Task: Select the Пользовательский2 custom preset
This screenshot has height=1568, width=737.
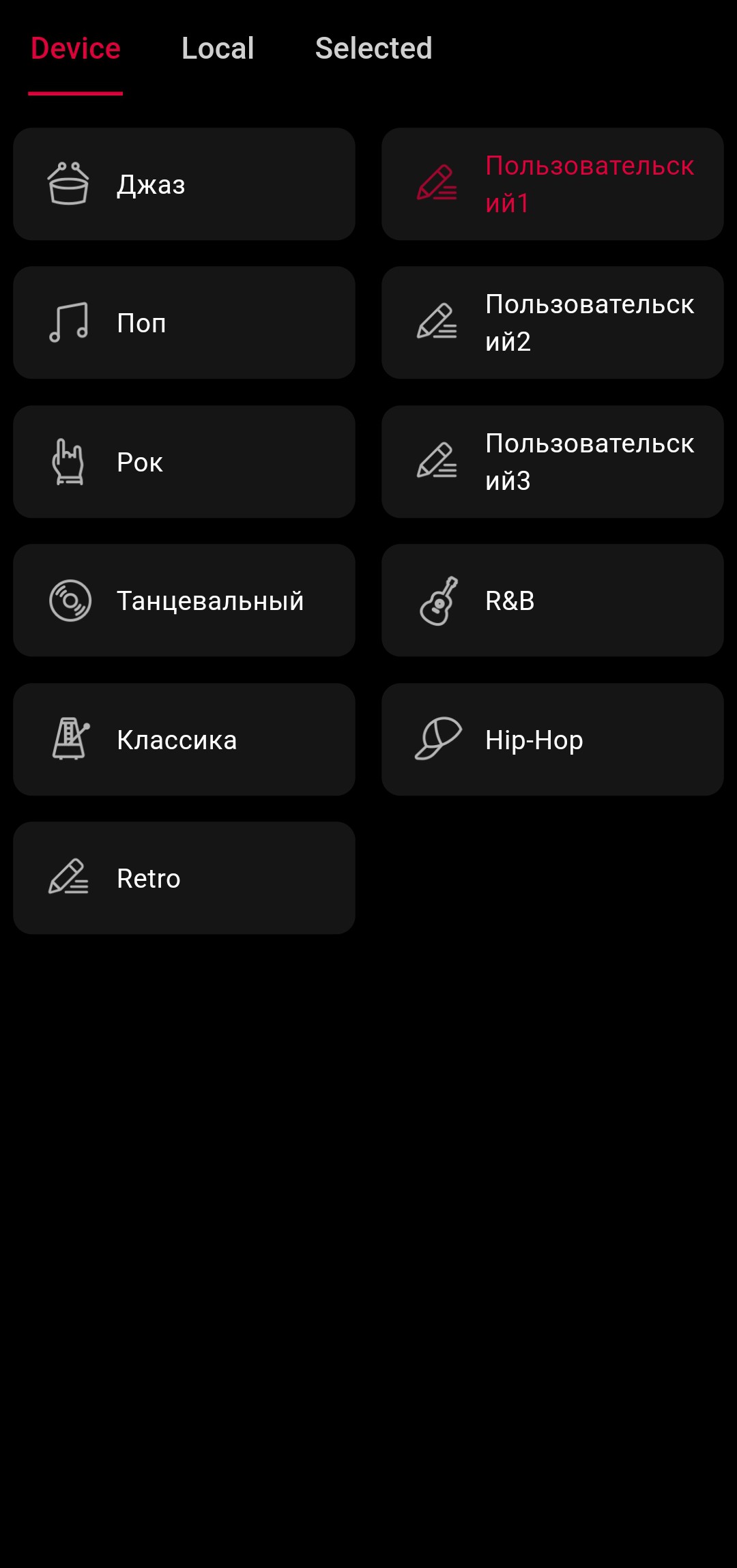Action: point(553,323)
